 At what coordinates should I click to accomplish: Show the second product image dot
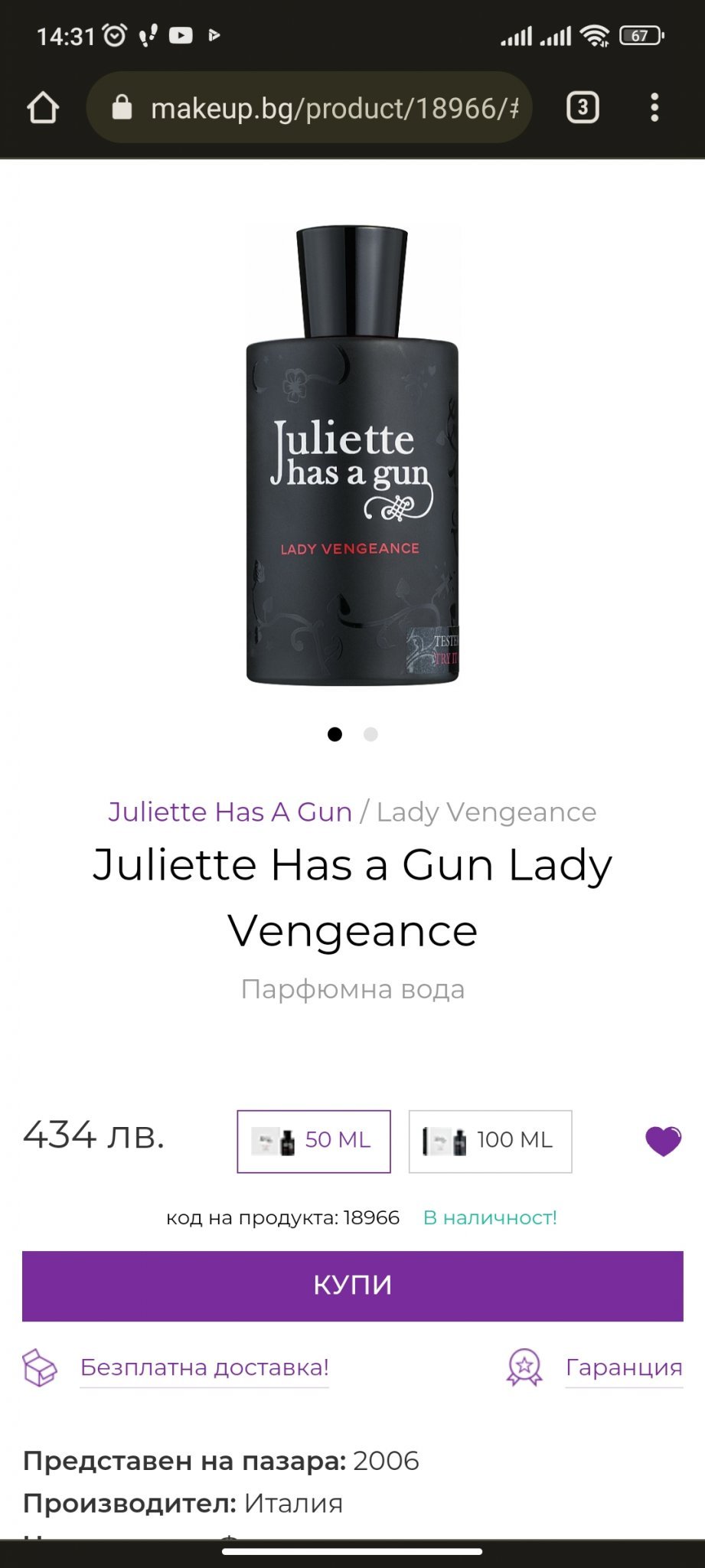370,734
